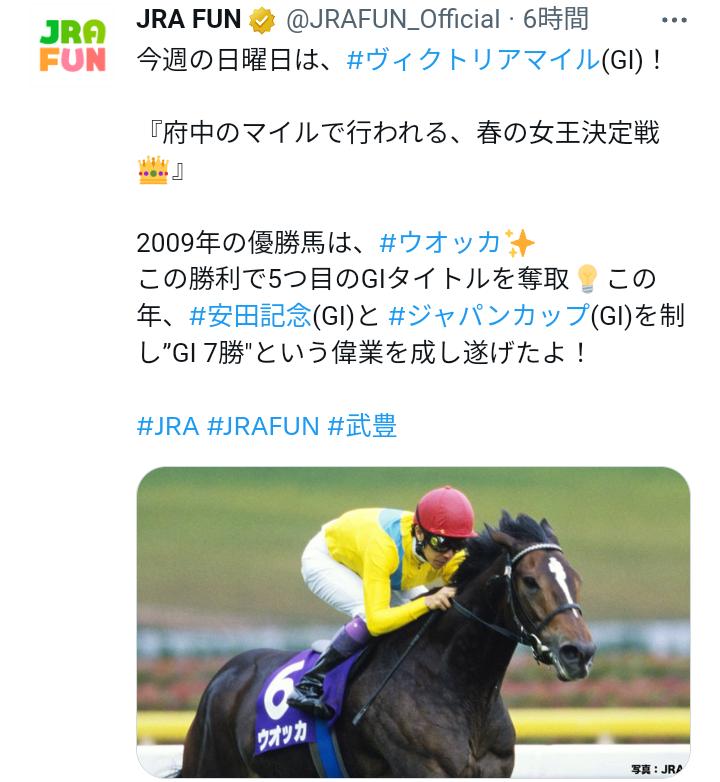Open the #ヴィクトリアマイル hashtag
Viewport: 720px width, 782px height.
[472, 59]
